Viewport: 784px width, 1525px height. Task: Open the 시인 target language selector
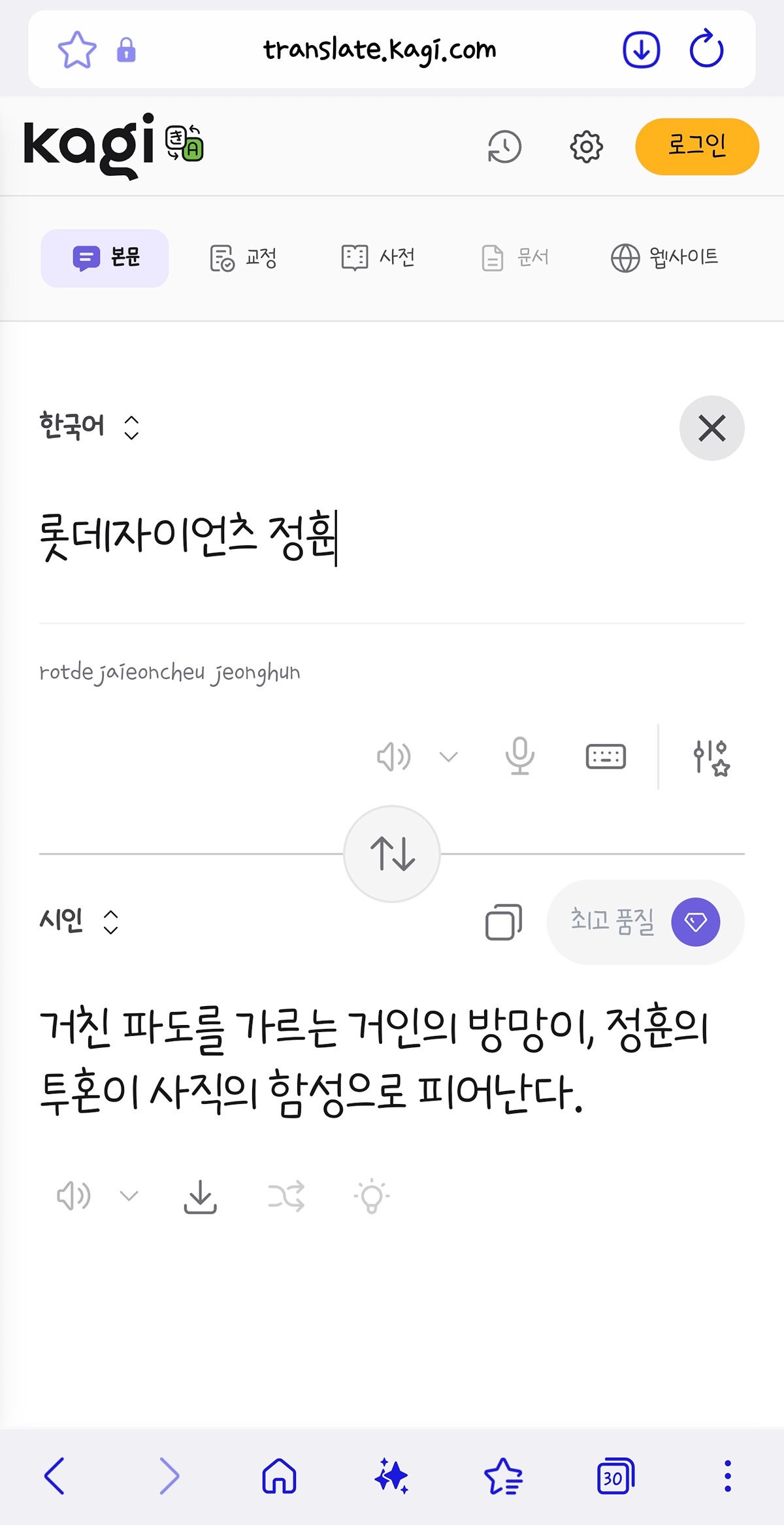point(79,921)
